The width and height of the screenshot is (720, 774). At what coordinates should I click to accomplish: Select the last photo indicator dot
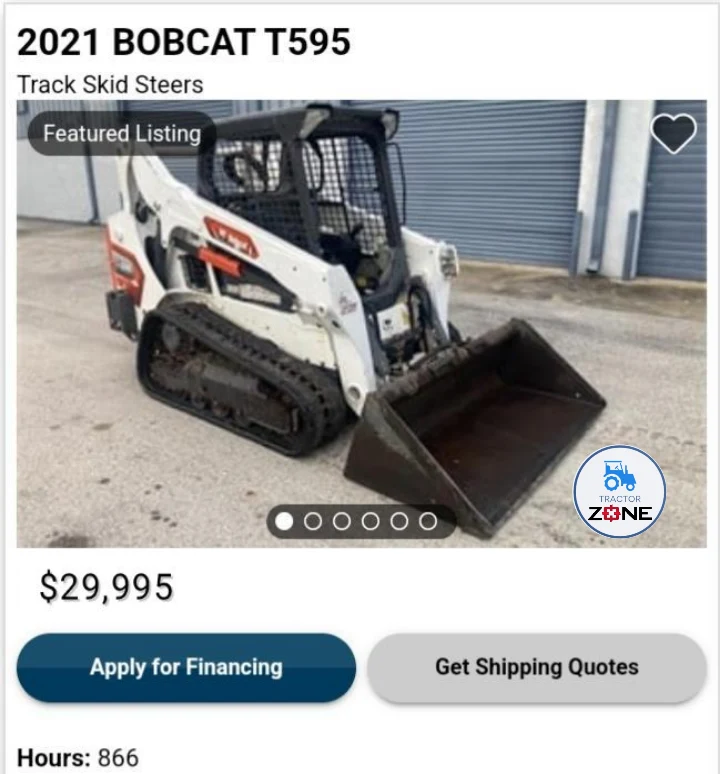pos(428,521)
